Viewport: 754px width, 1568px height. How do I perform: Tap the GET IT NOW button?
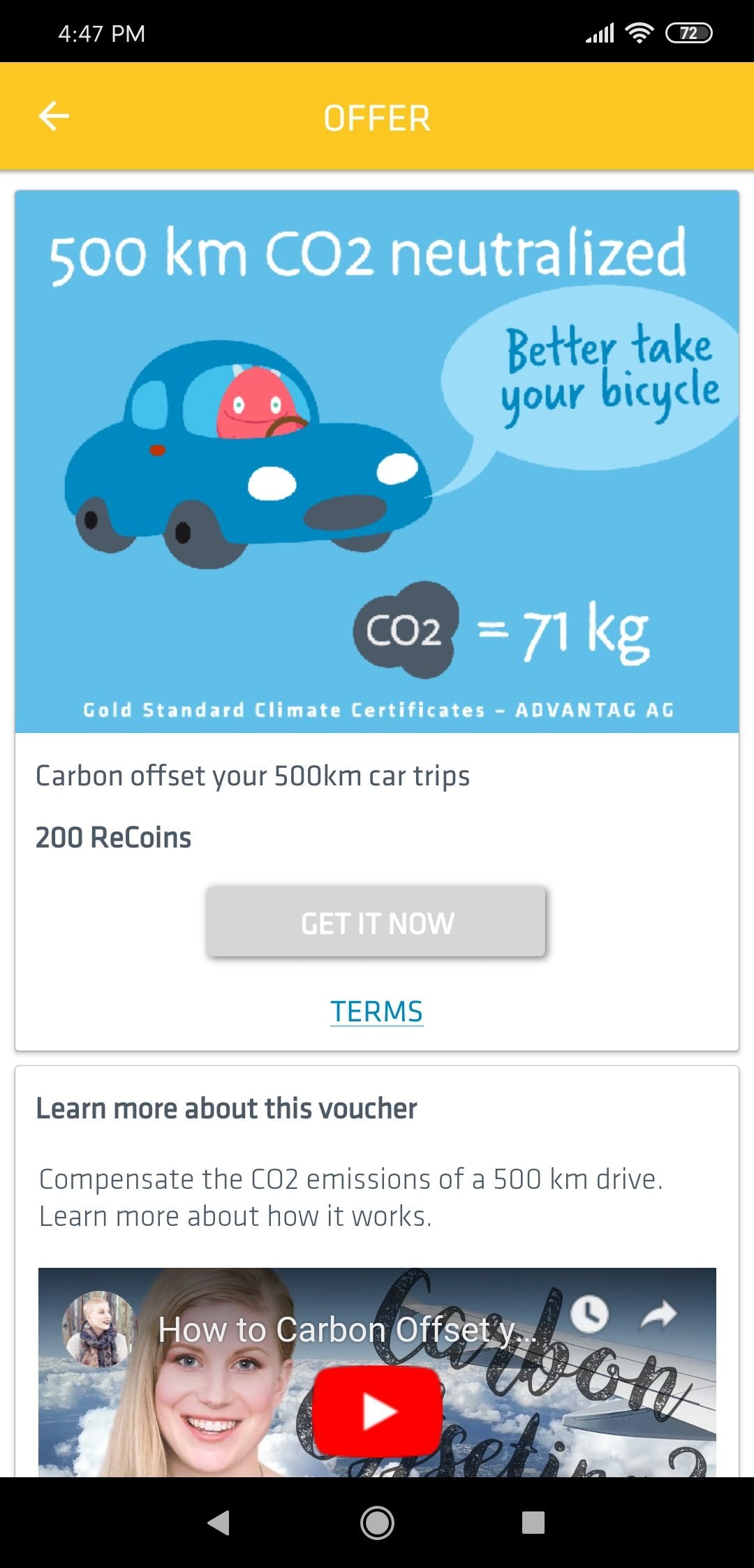376,922
